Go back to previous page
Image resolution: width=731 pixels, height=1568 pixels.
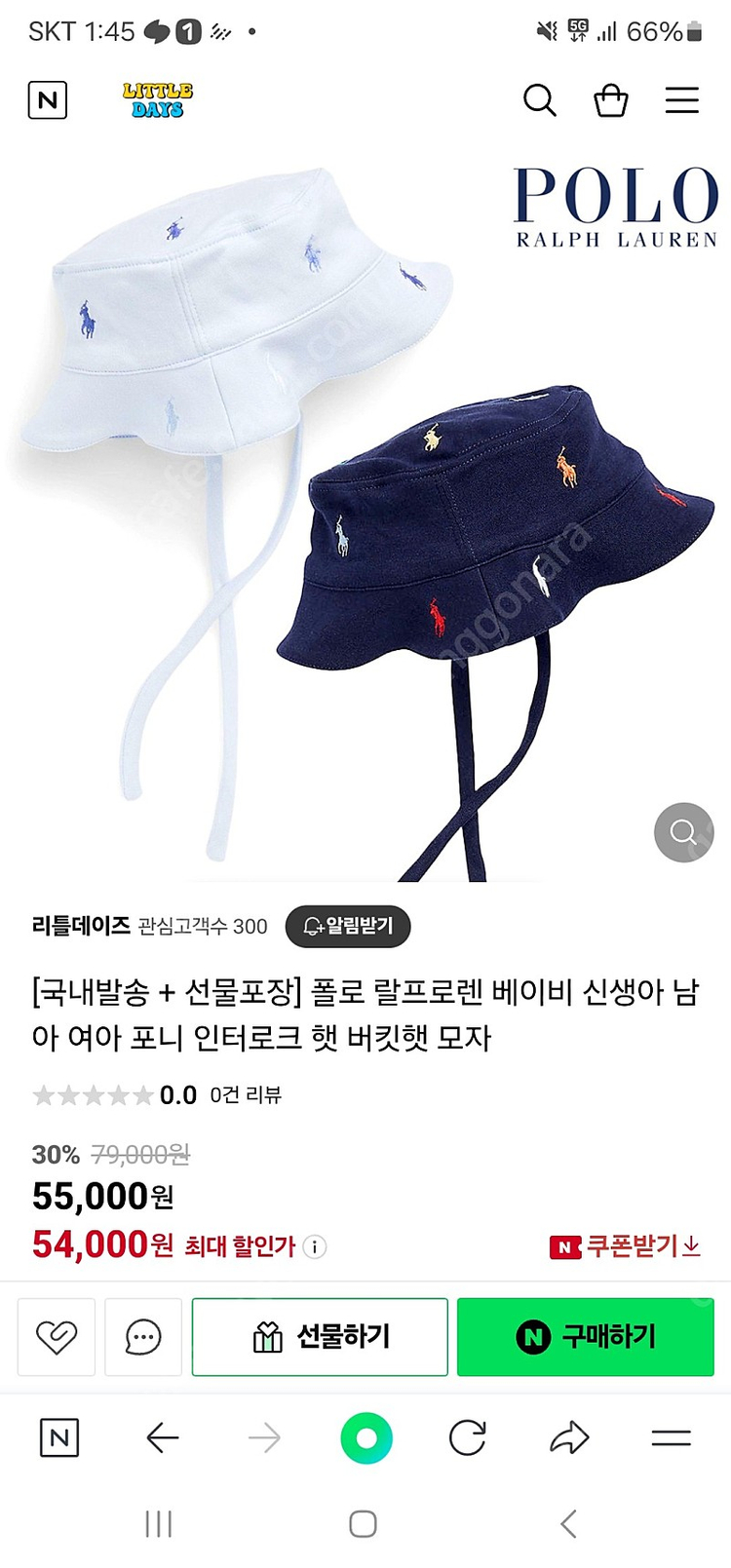click(162, 1437)
